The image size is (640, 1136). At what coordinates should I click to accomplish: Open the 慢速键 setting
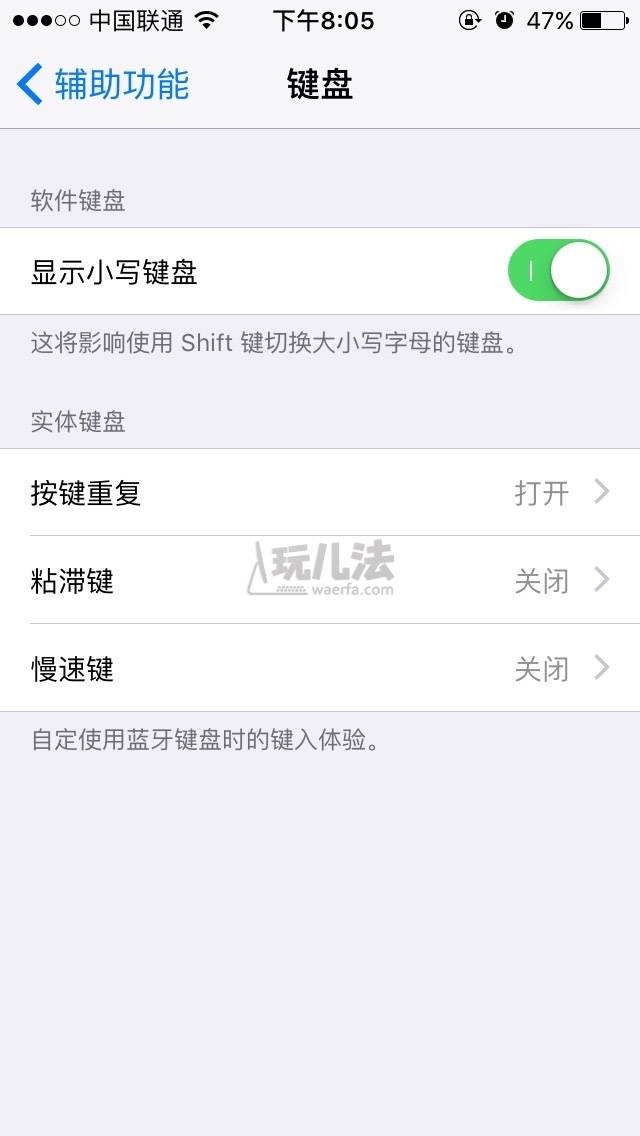click(x=320, y=668)
